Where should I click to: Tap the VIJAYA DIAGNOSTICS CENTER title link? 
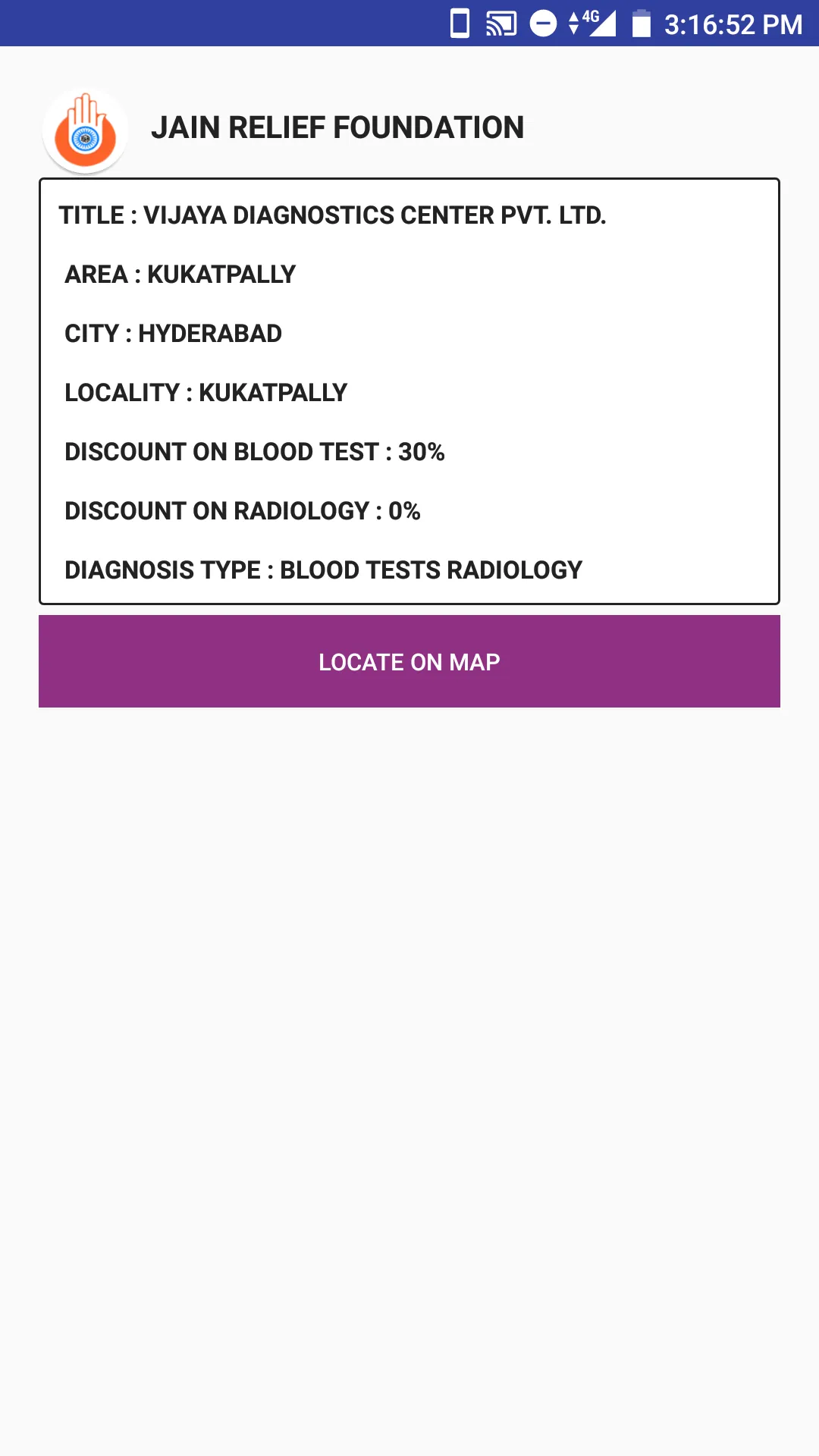tap(334, 215)
